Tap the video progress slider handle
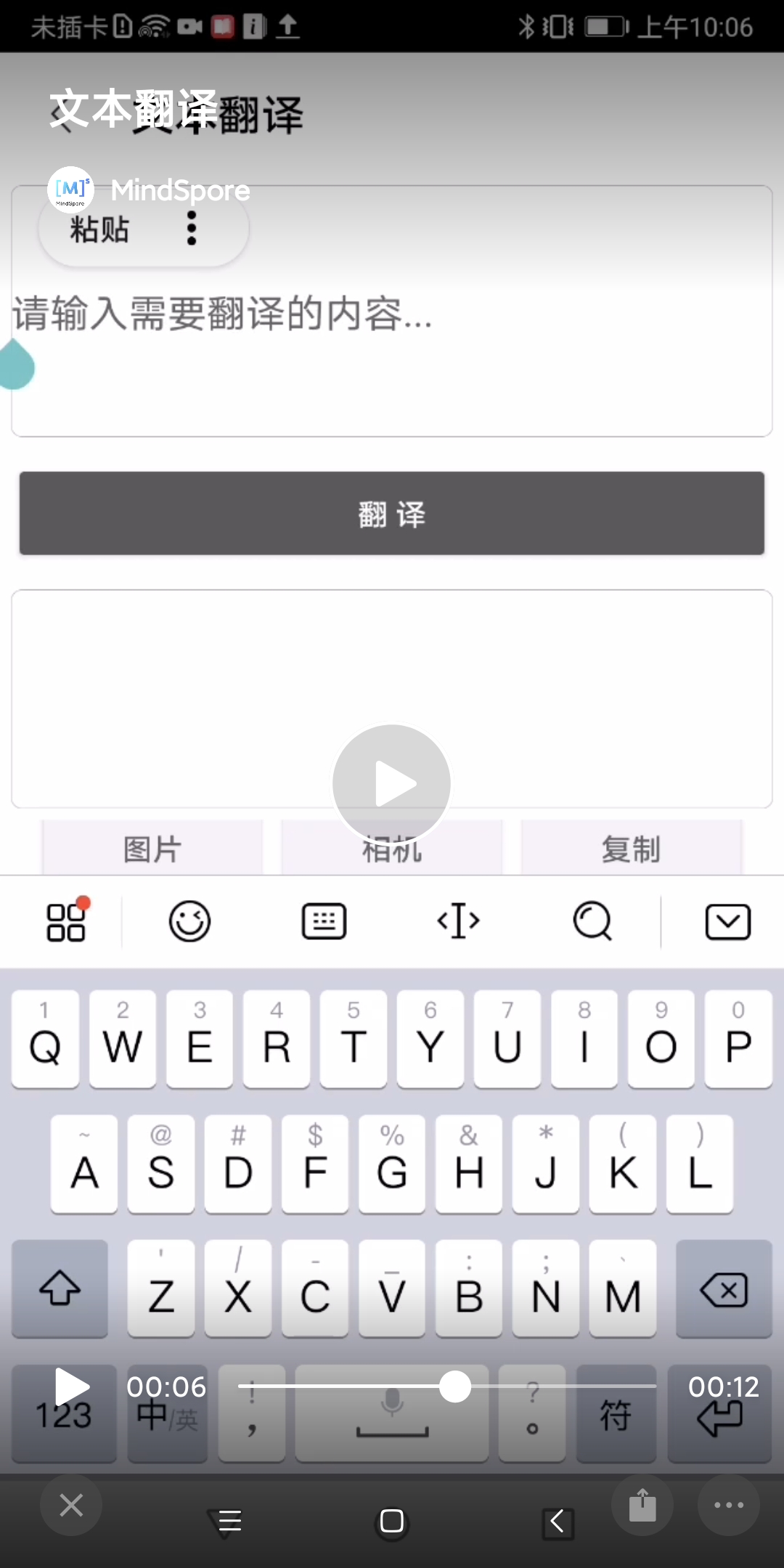Viewport: 784px width, 1568px height. [x=455, y=1387]
